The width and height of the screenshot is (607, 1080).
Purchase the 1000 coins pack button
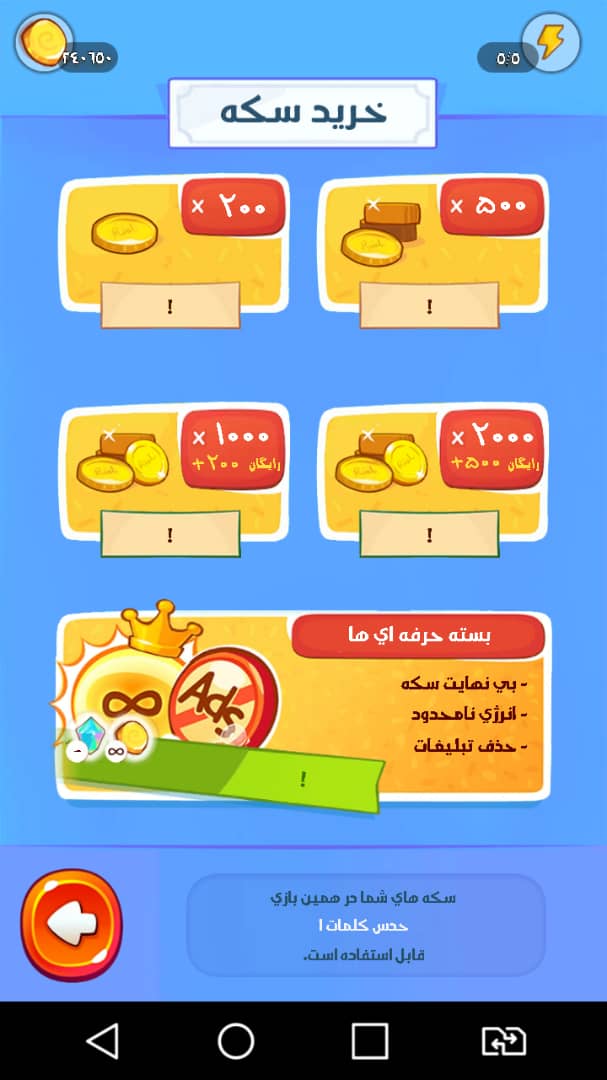point(170,534)
